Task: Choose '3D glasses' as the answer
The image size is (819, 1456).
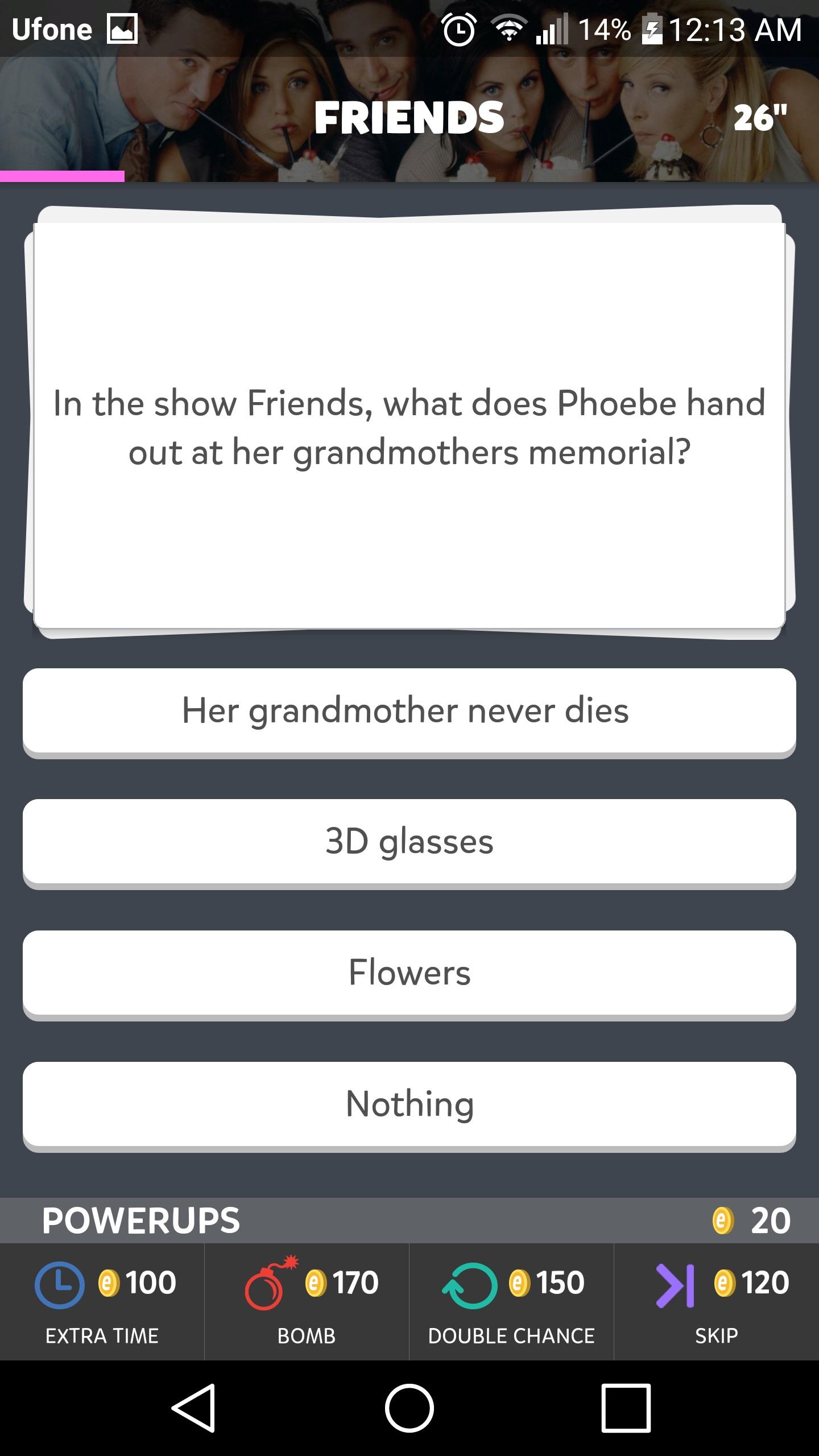Action: 409,842
